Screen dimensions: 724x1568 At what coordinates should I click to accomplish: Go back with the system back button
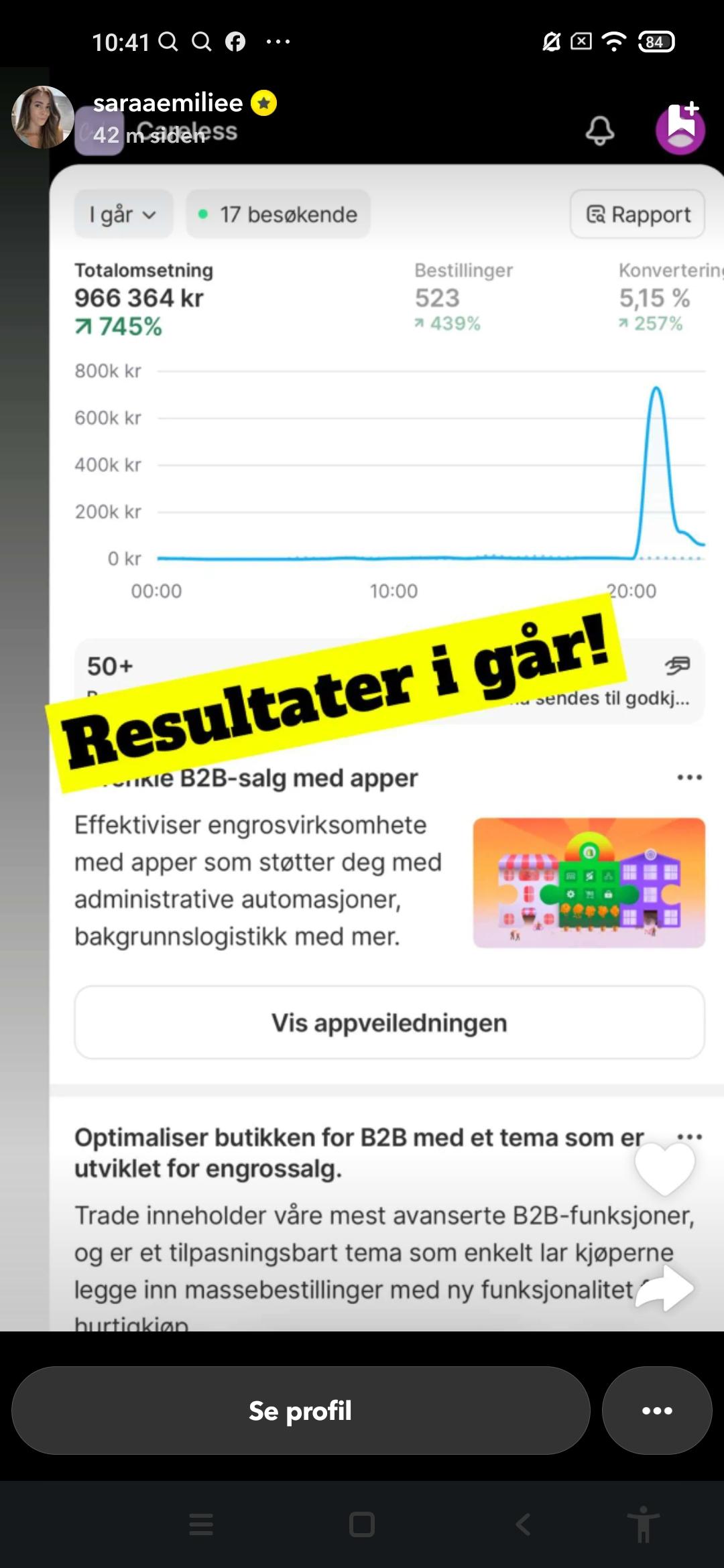coord(524,1524)
